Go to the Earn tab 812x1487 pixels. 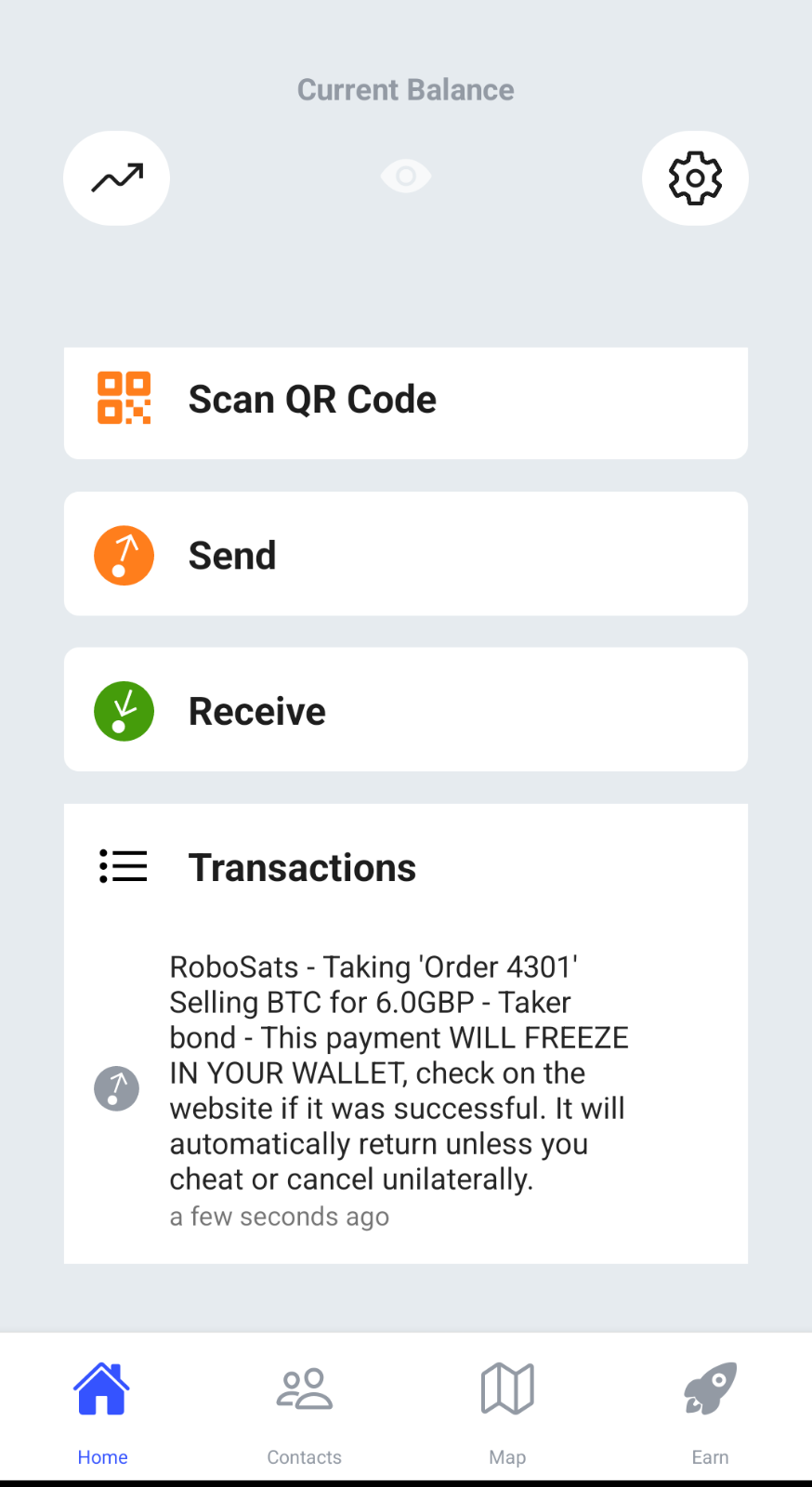[x=710, y=1407]
